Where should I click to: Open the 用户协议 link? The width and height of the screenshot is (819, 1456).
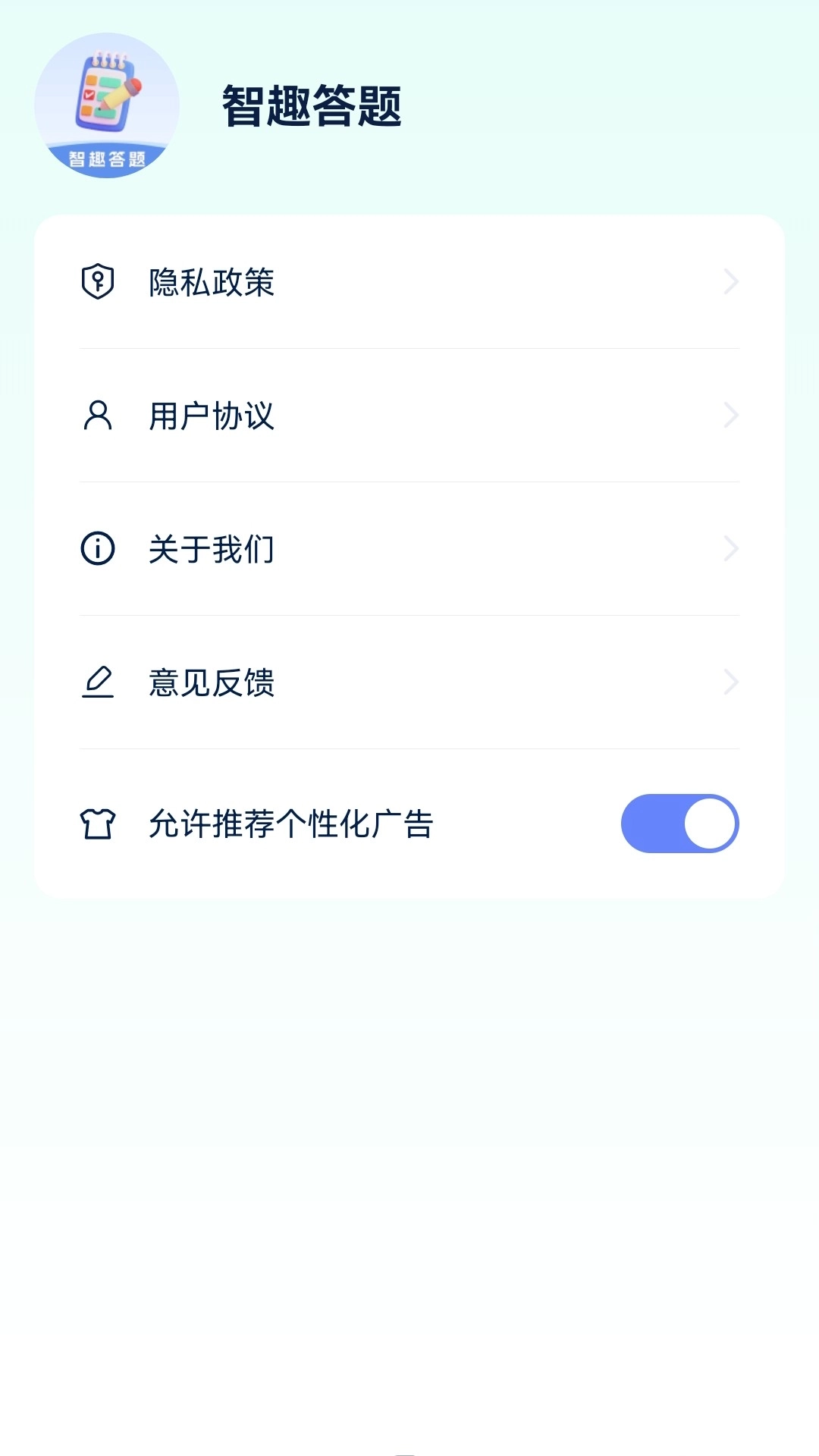pos(212,416)
